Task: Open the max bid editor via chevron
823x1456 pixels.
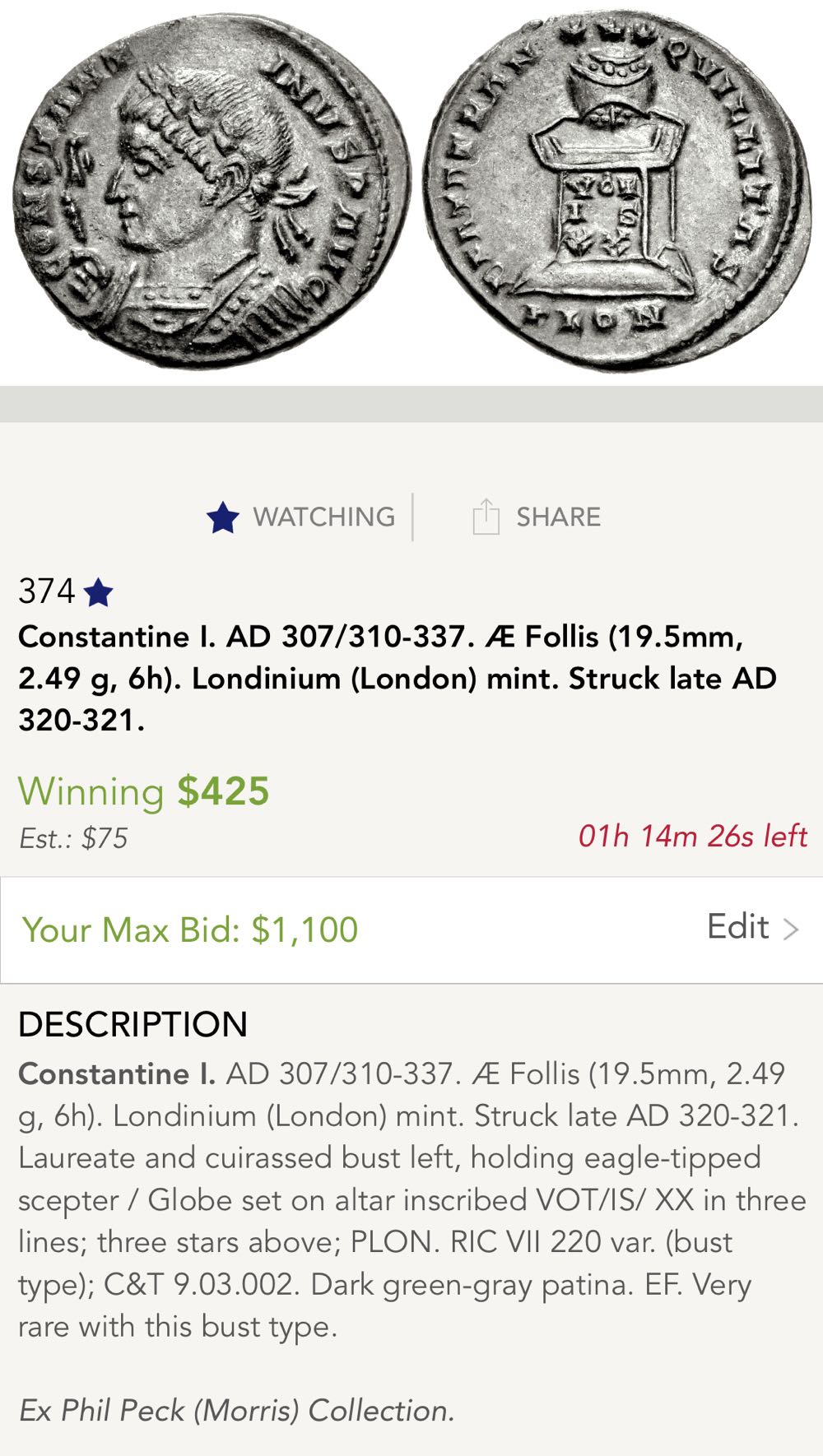Action: click(x=790, y=927)
